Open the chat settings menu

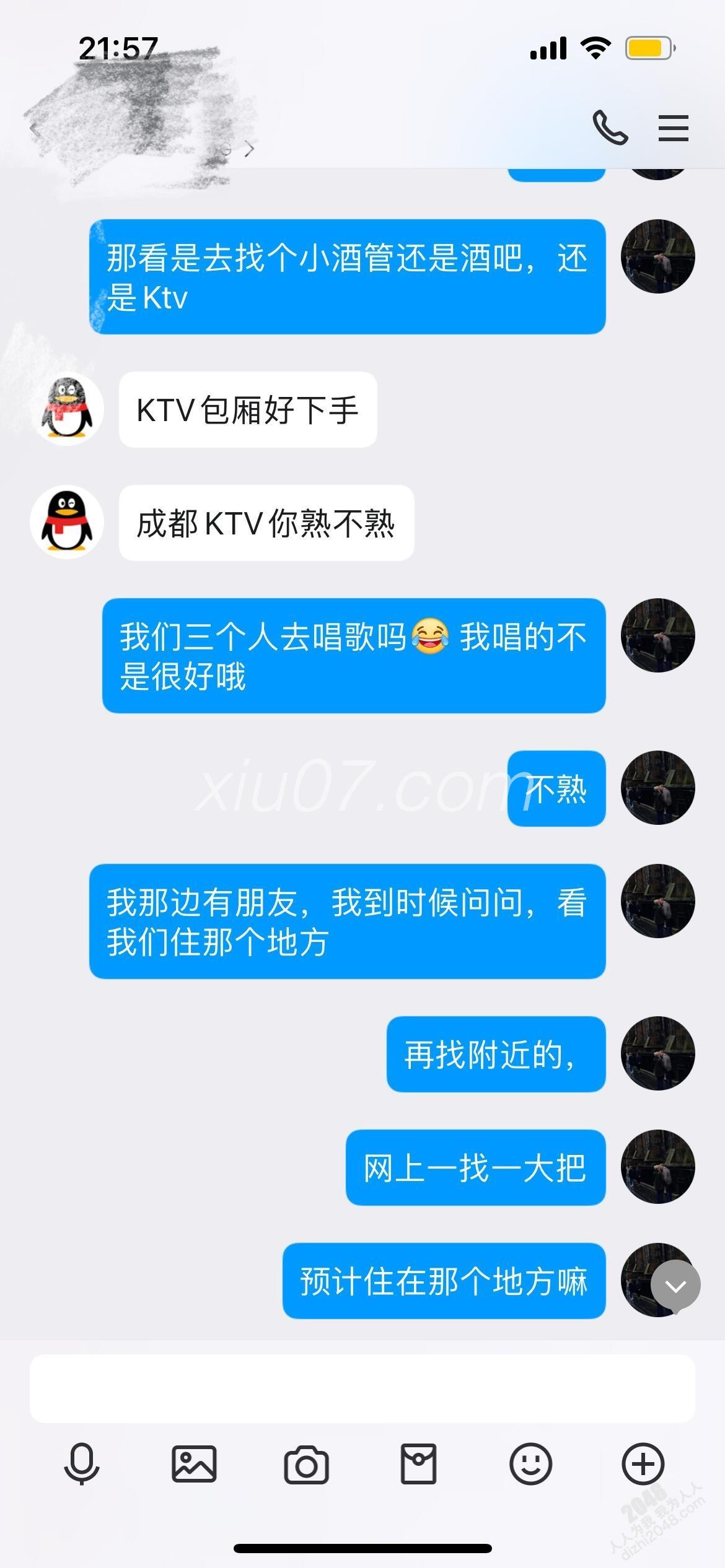point(673,128)
